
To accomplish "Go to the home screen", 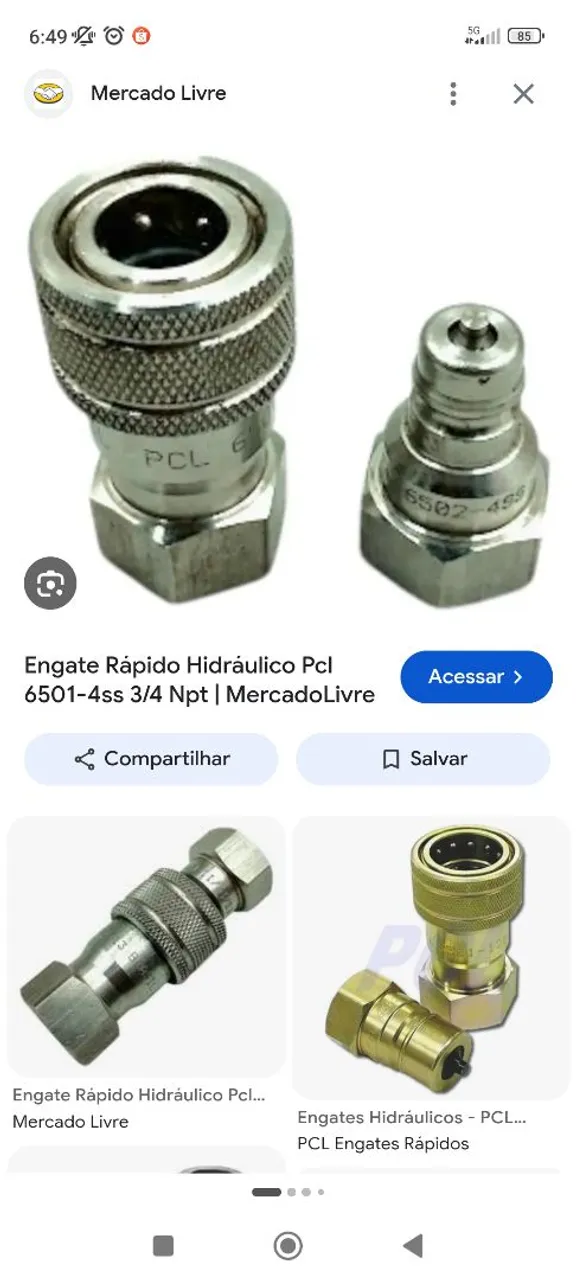I will [x=288, y=1245].
